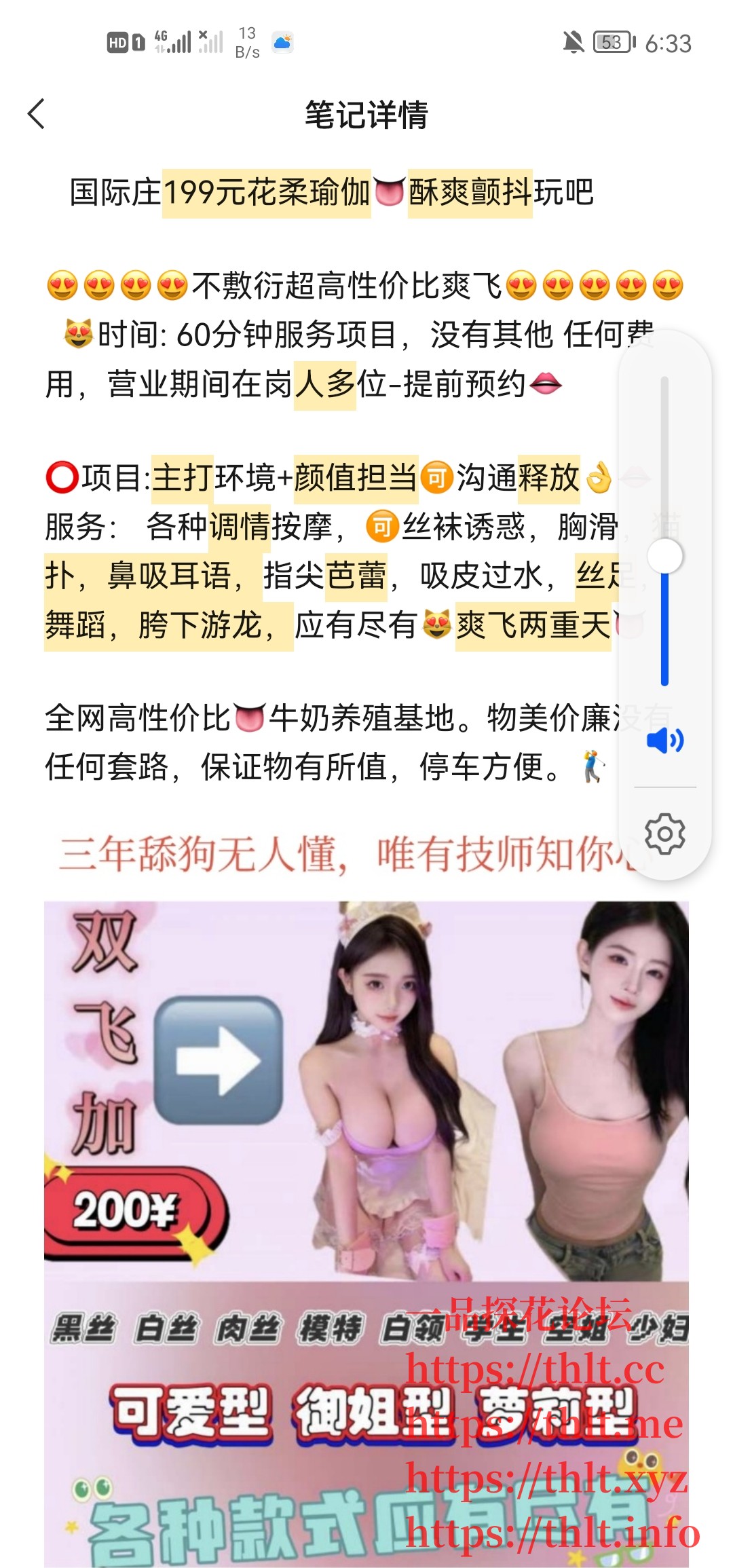
Task: Tap the network speed 13 B/s indicator
Action: 246,42
